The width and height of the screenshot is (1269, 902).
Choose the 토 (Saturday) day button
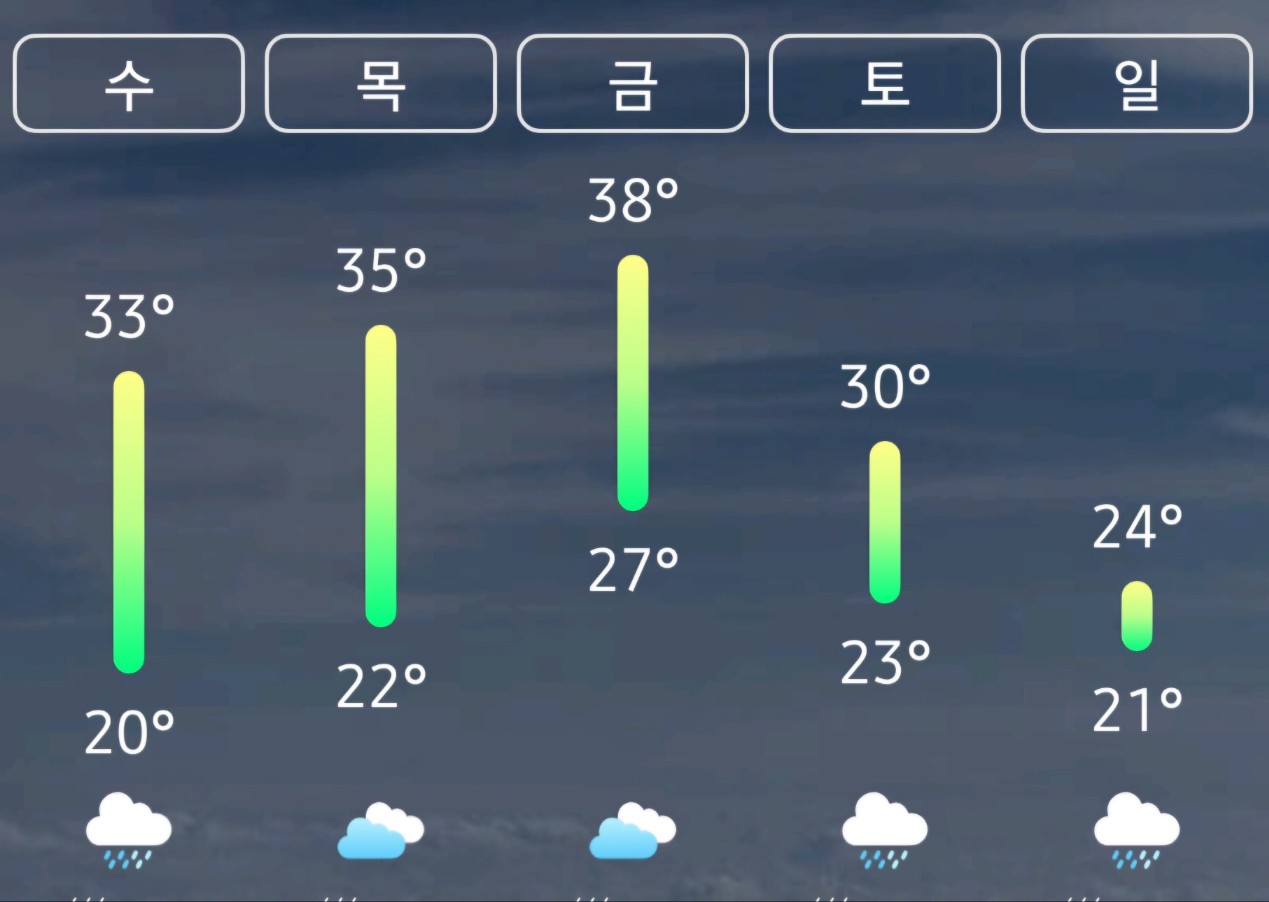884,84
